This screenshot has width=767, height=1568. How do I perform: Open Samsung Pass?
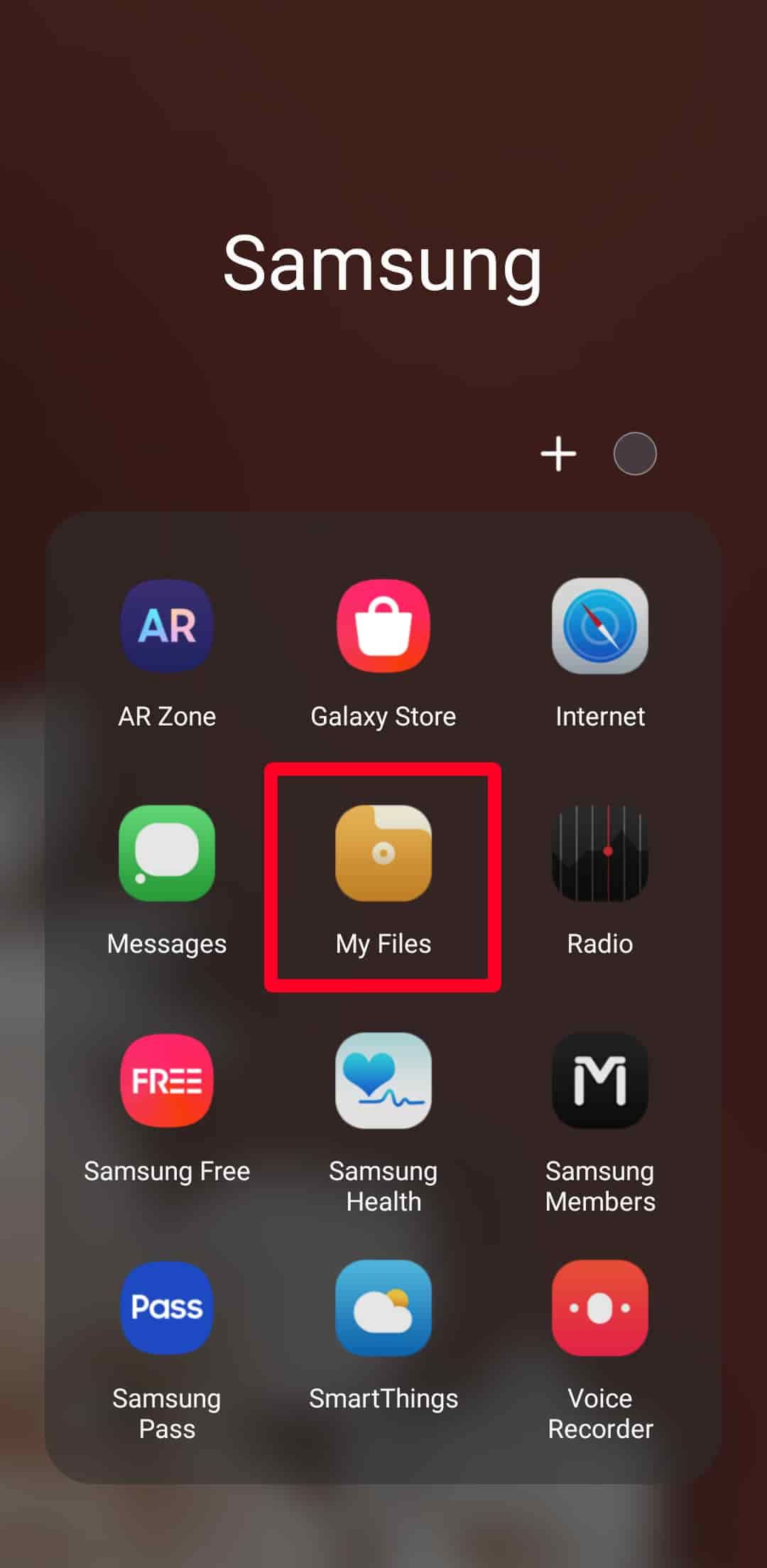167,1309
